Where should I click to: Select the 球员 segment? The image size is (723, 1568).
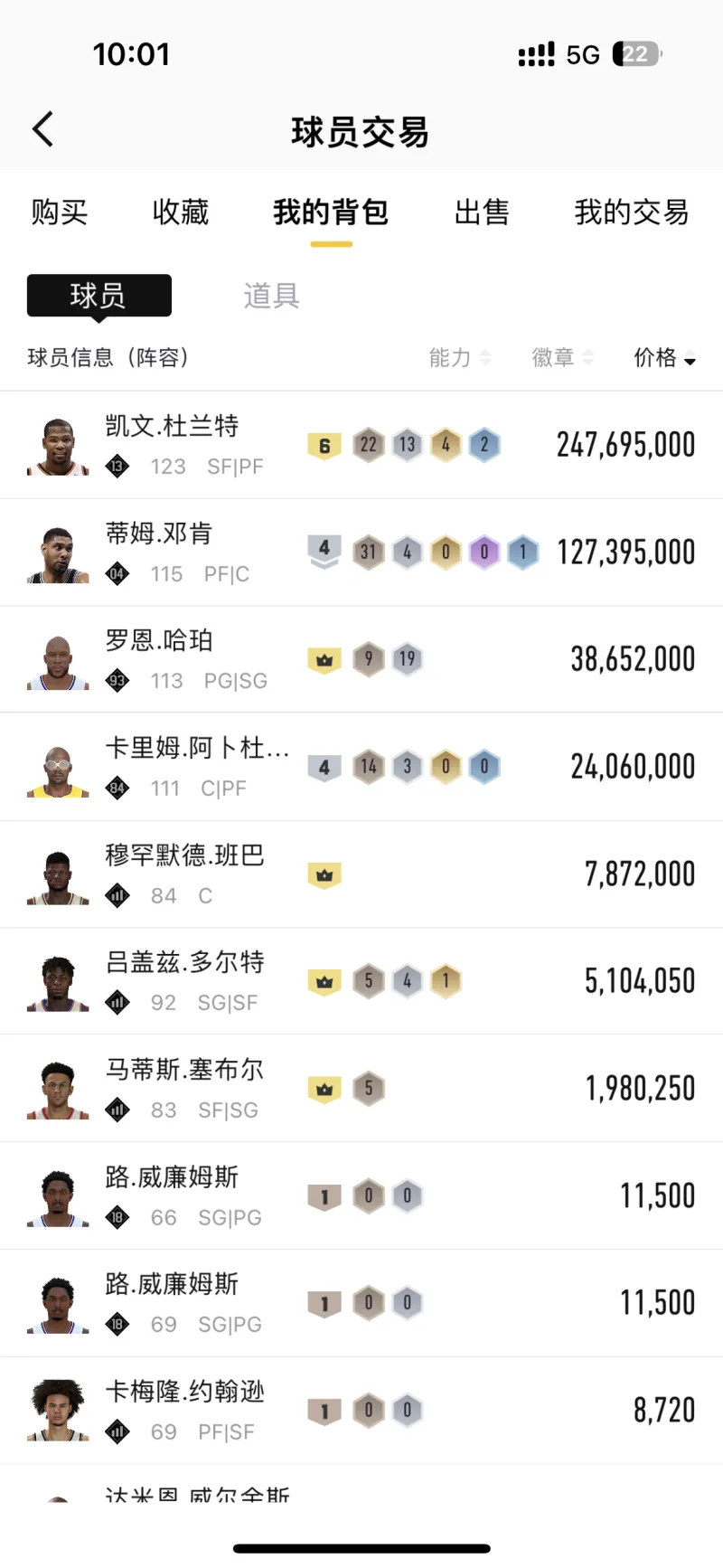click(99, 296)
